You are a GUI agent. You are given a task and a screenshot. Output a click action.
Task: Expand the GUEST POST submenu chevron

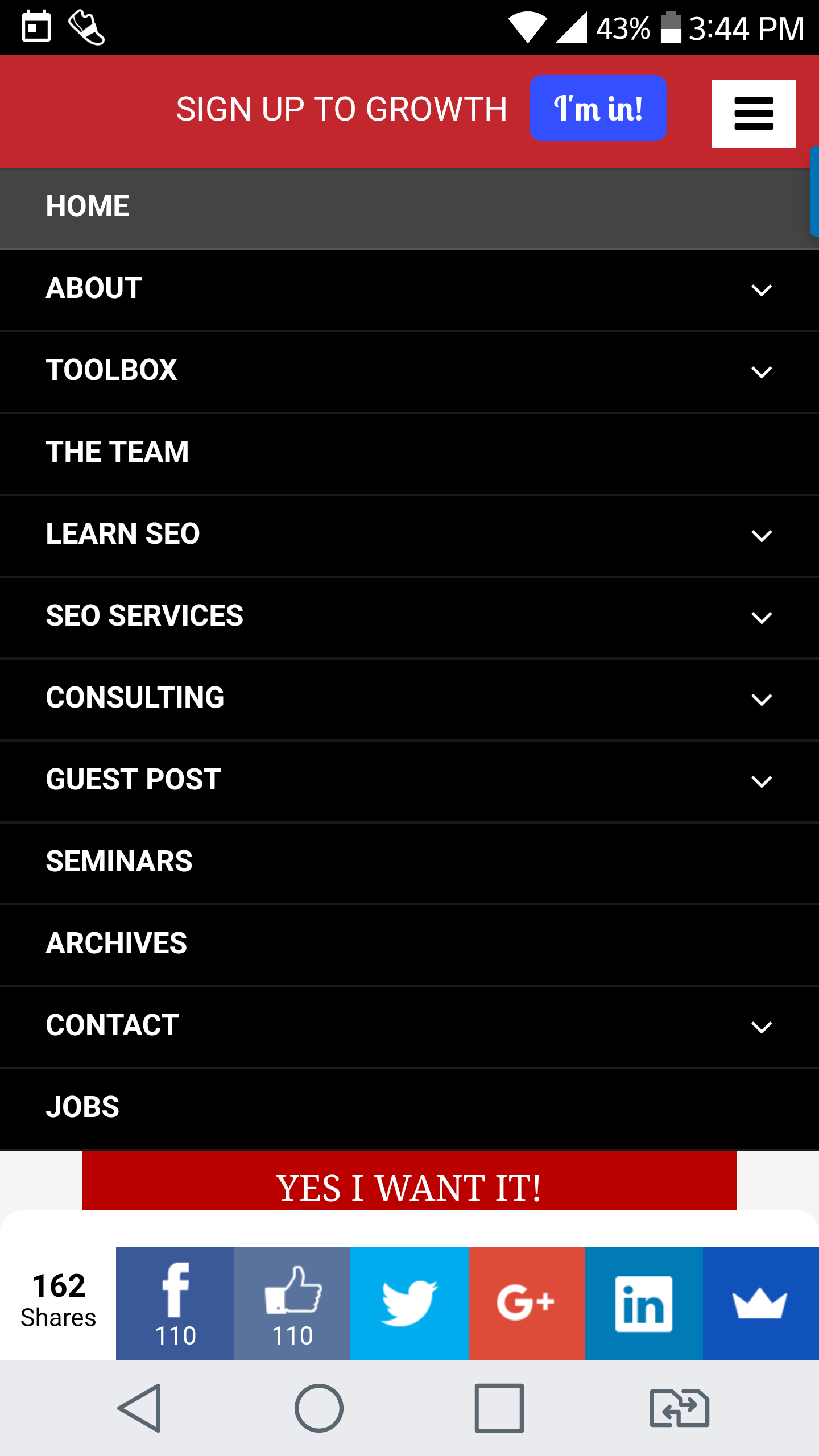click(761, 781)
